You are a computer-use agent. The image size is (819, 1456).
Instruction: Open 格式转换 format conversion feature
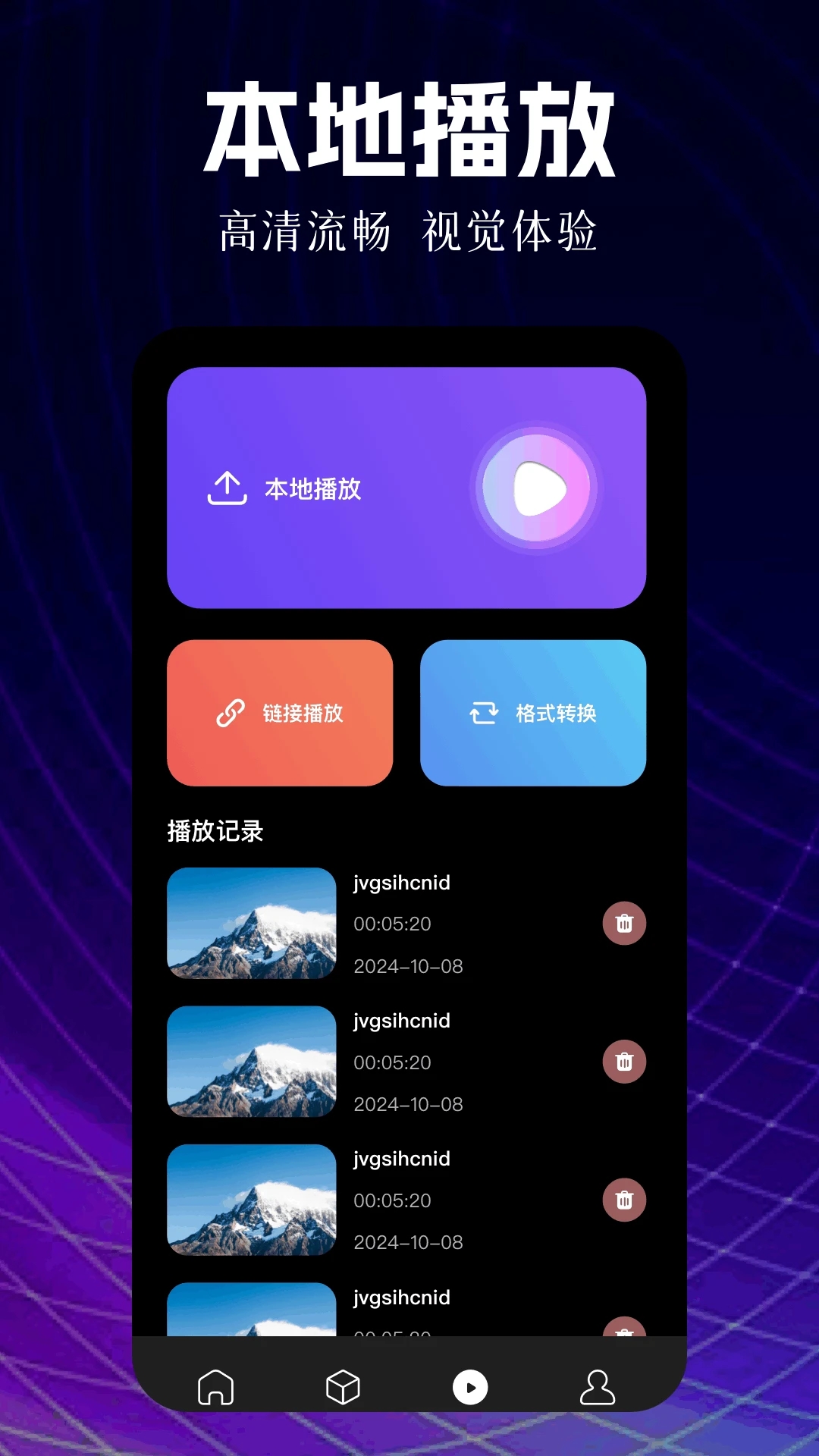pos(533,713)
